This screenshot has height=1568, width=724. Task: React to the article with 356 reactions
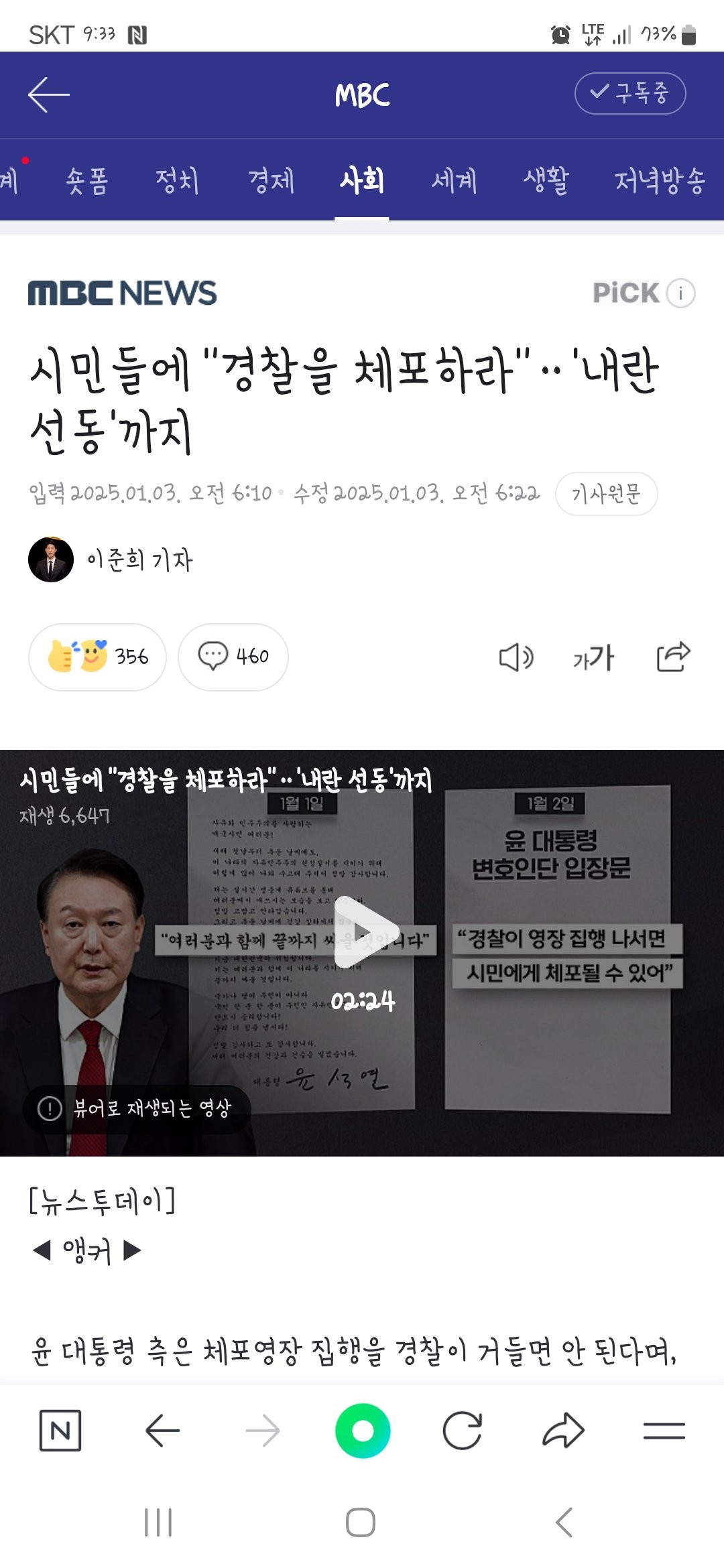(97, 657)
